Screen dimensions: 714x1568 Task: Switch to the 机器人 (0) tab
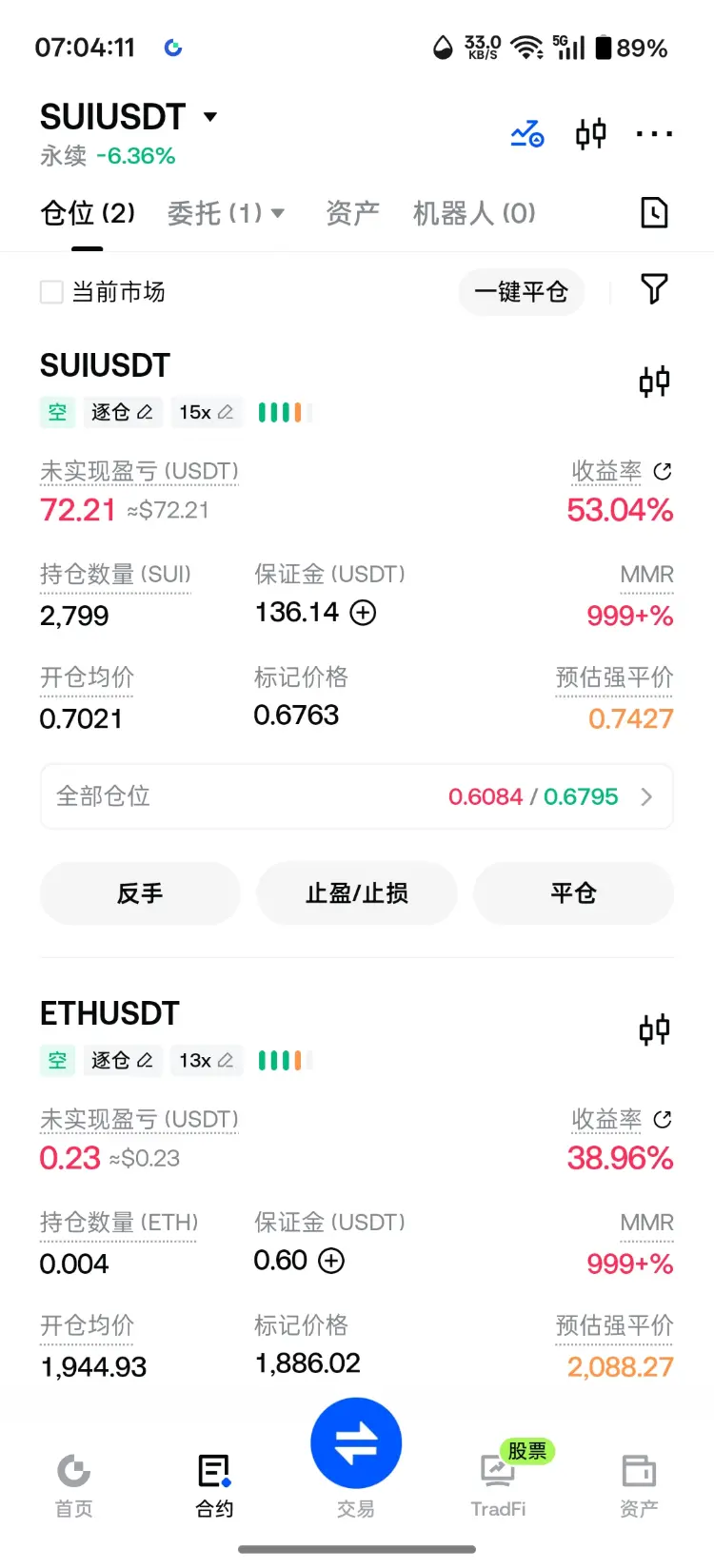pos(474,213)
